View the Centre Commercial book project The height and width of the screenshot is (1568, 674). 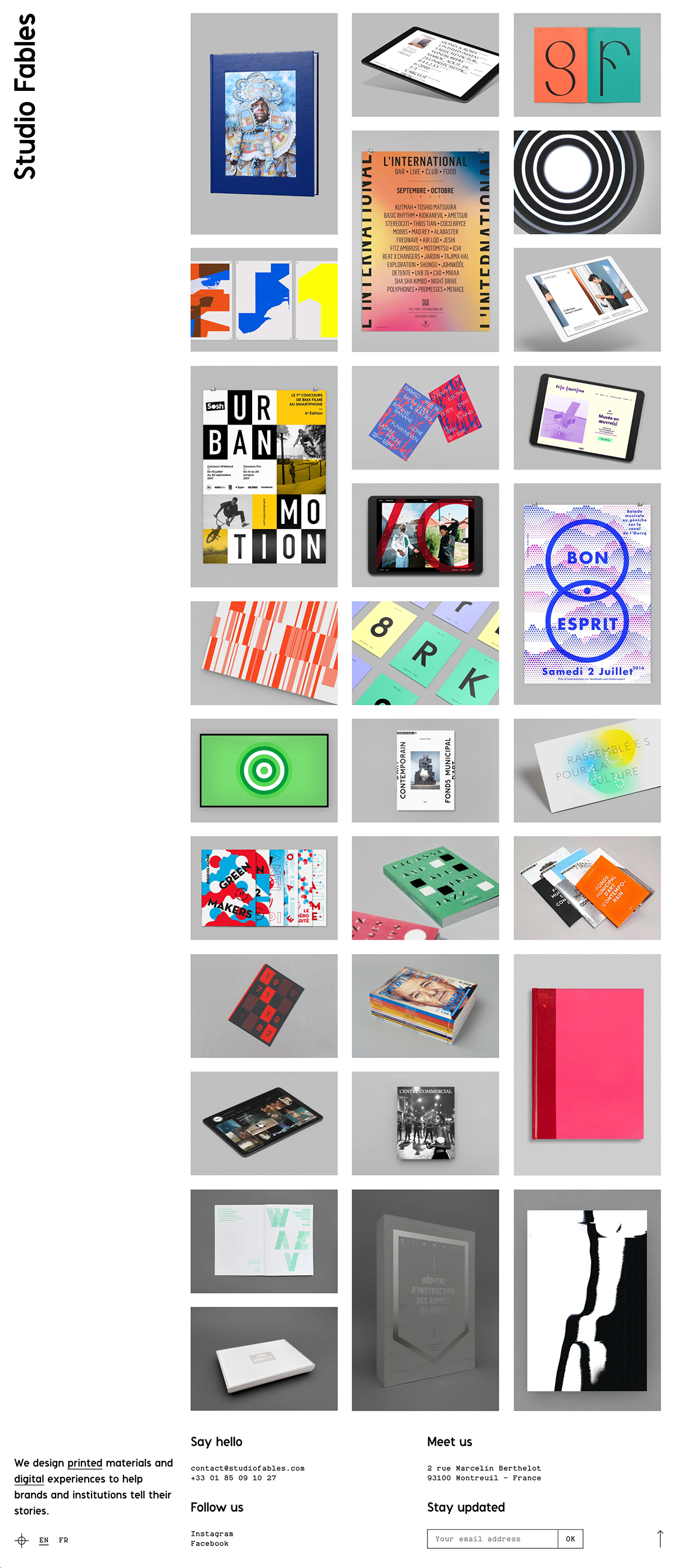click(x=425, y=1123)
